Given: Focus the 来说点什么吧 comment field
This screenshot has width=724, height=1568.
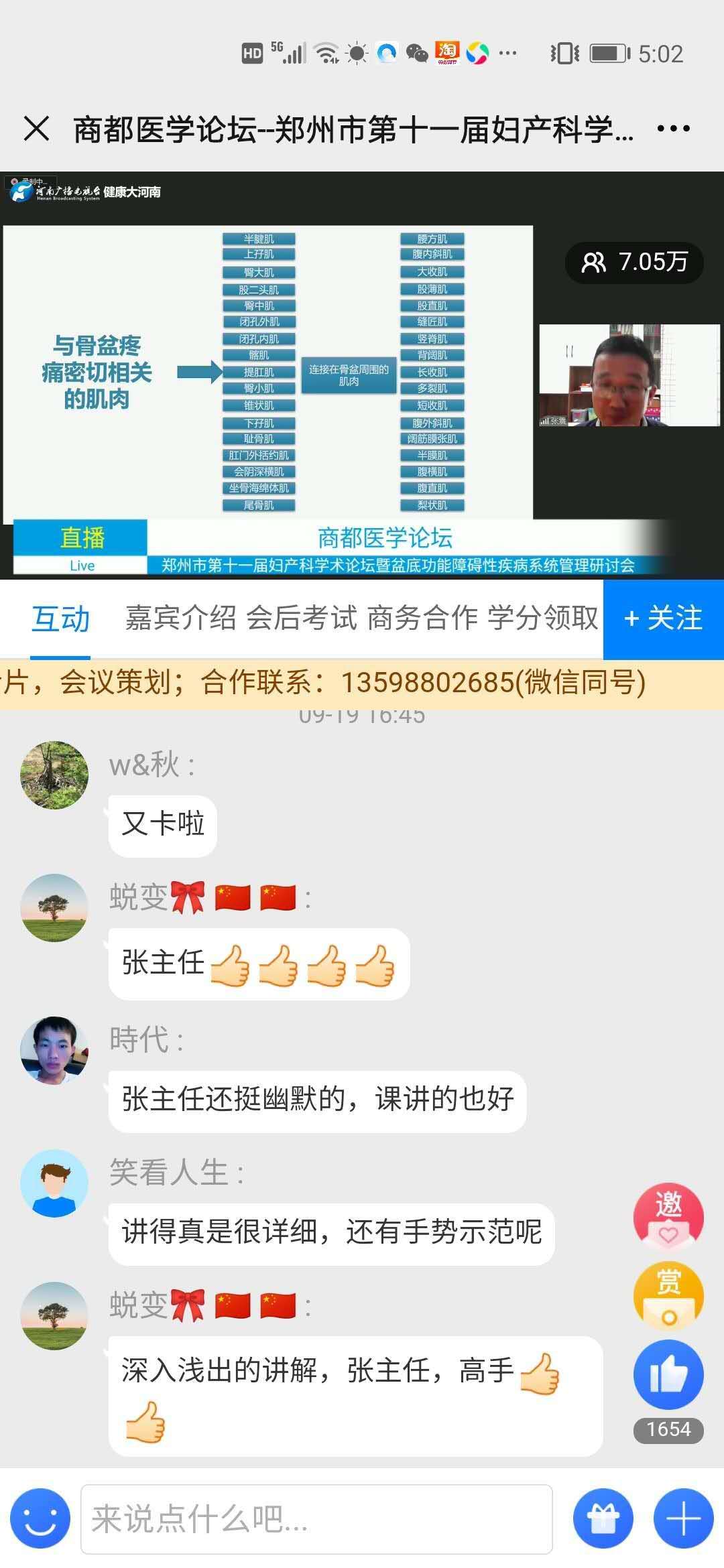Looking at the screenshot, I should click(x=316, y=1518).
